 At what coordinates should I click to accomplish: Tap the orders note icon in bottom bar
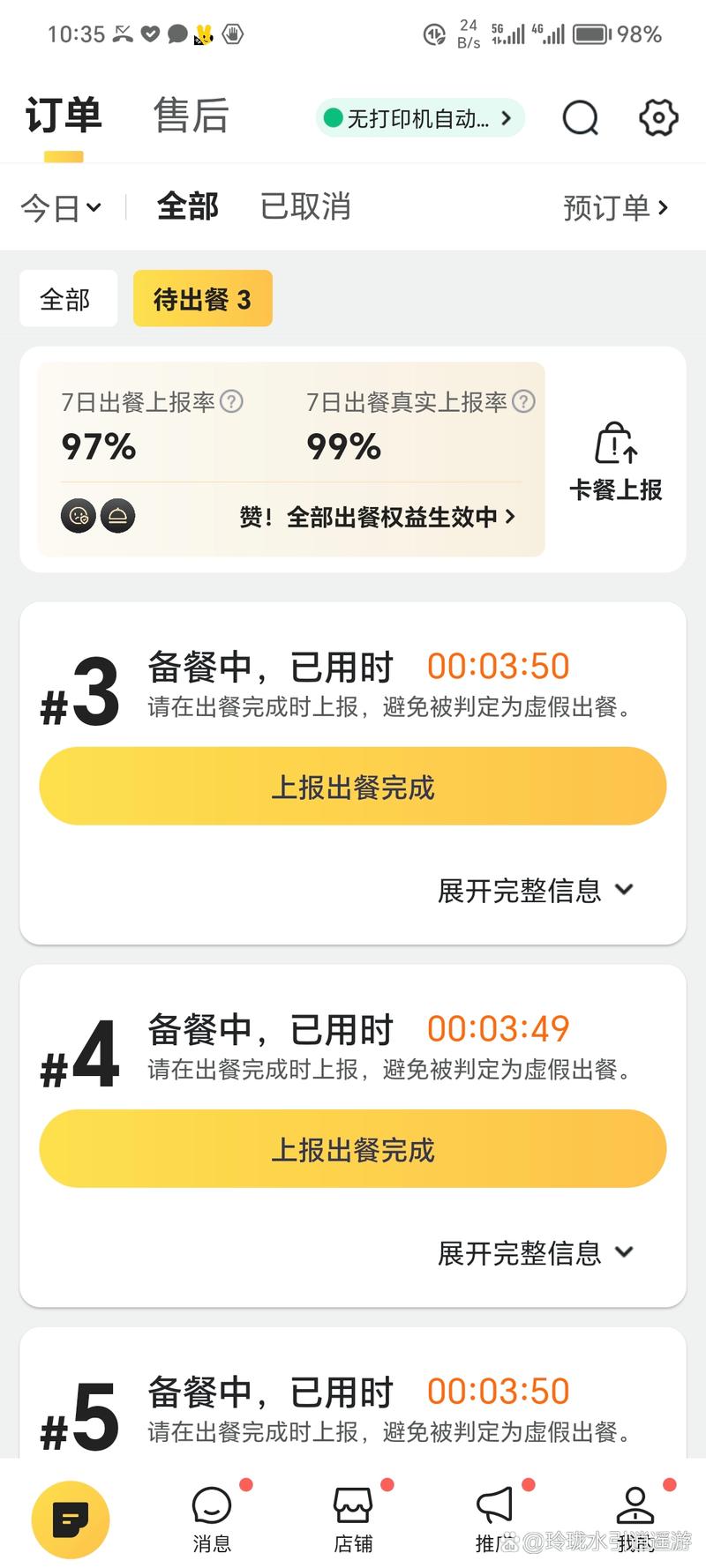71,1517
